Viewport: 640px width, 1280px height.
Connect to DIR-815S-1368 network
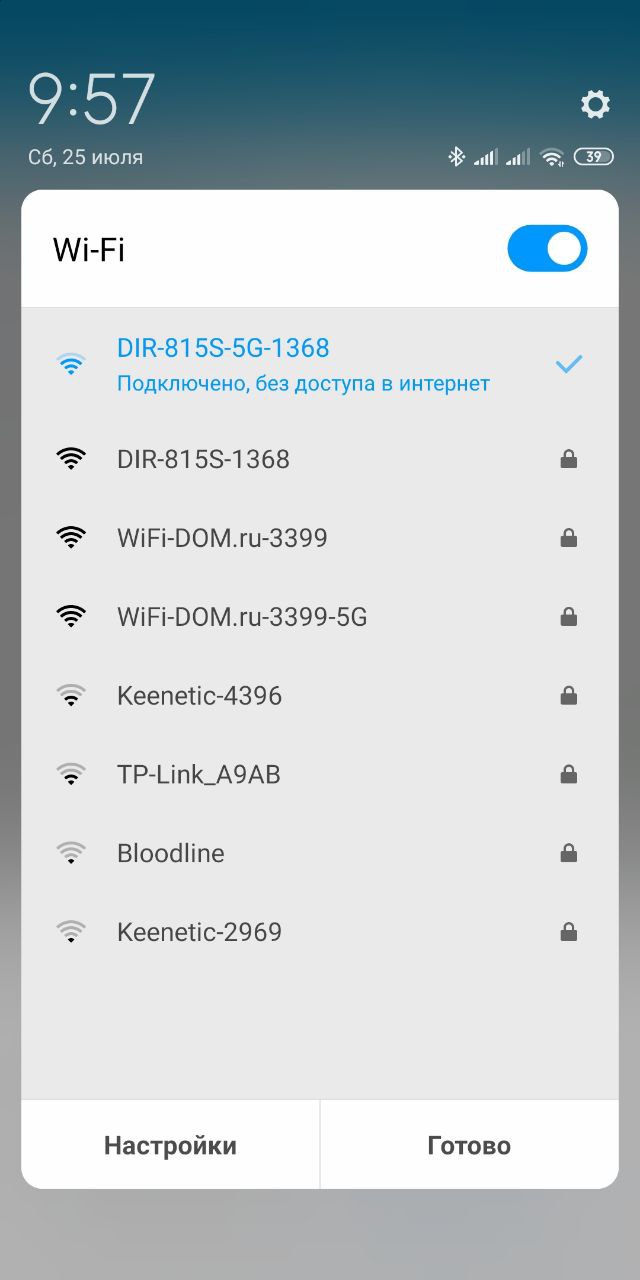tap(320, 459)
